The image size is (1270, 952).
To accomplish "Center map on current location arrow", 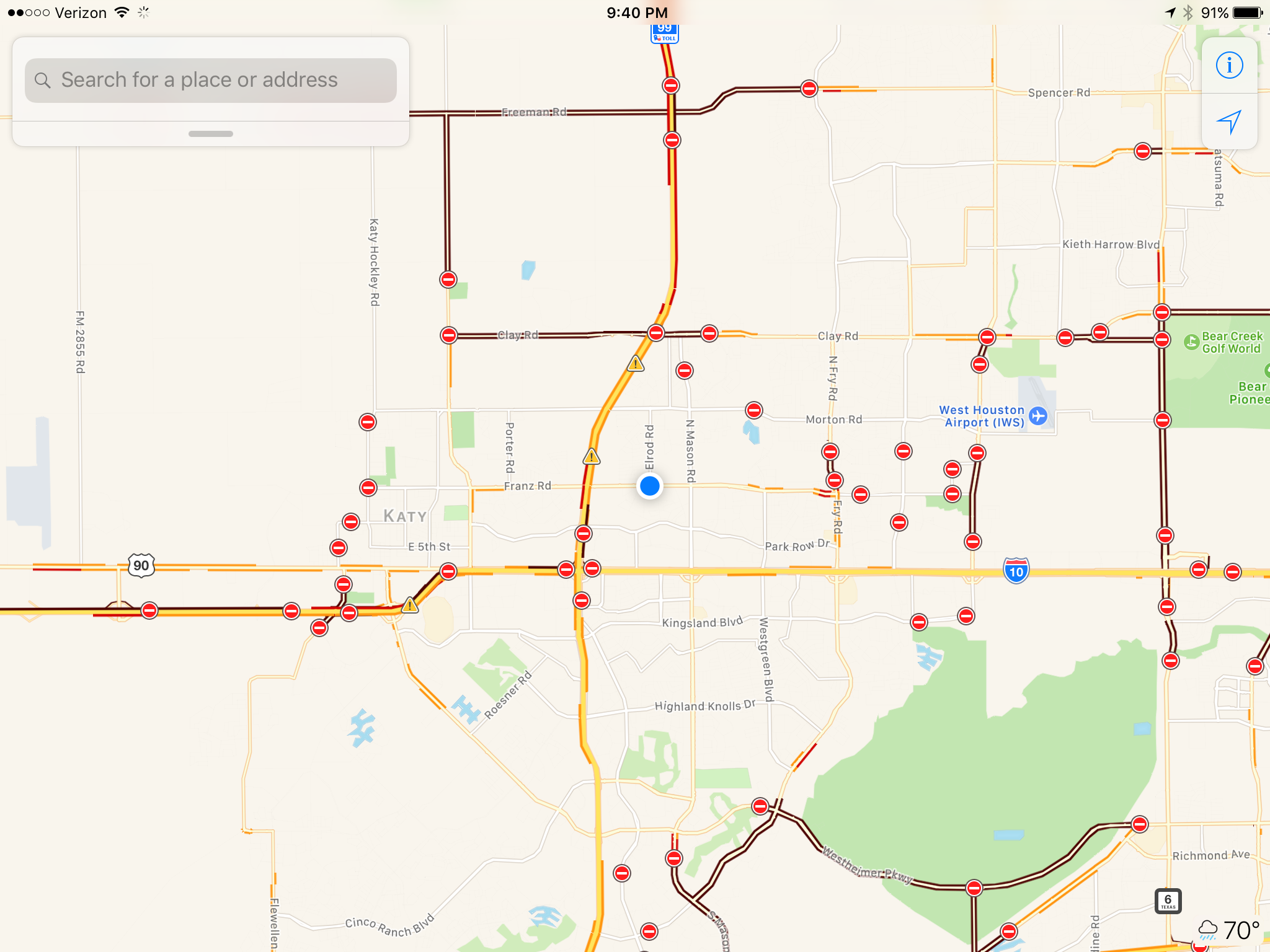I will (x=1229, y=122).
